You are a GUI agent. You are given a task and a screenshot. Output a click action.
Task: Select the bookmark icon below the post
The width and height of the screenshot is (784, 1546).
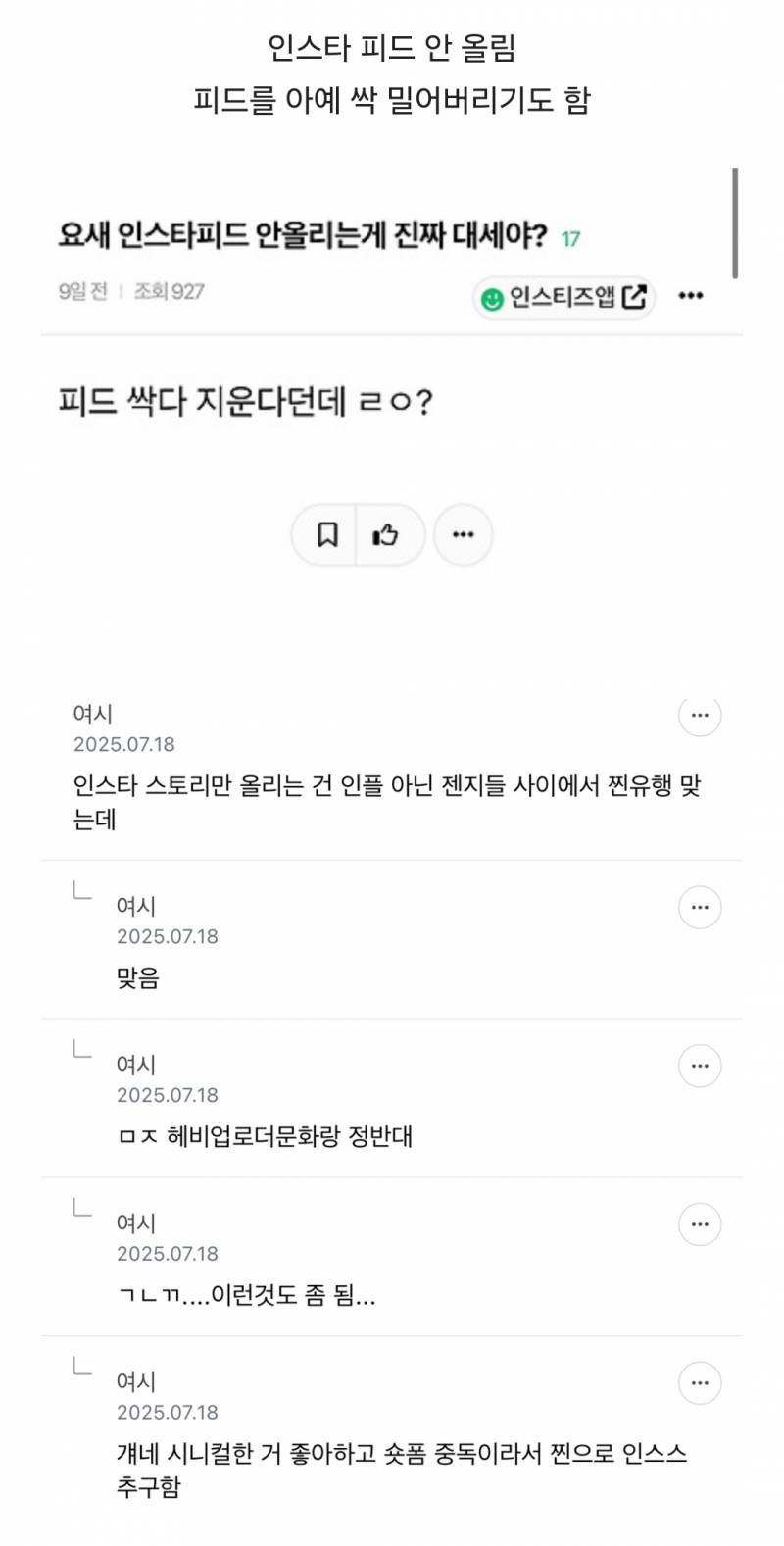(327, 534)
